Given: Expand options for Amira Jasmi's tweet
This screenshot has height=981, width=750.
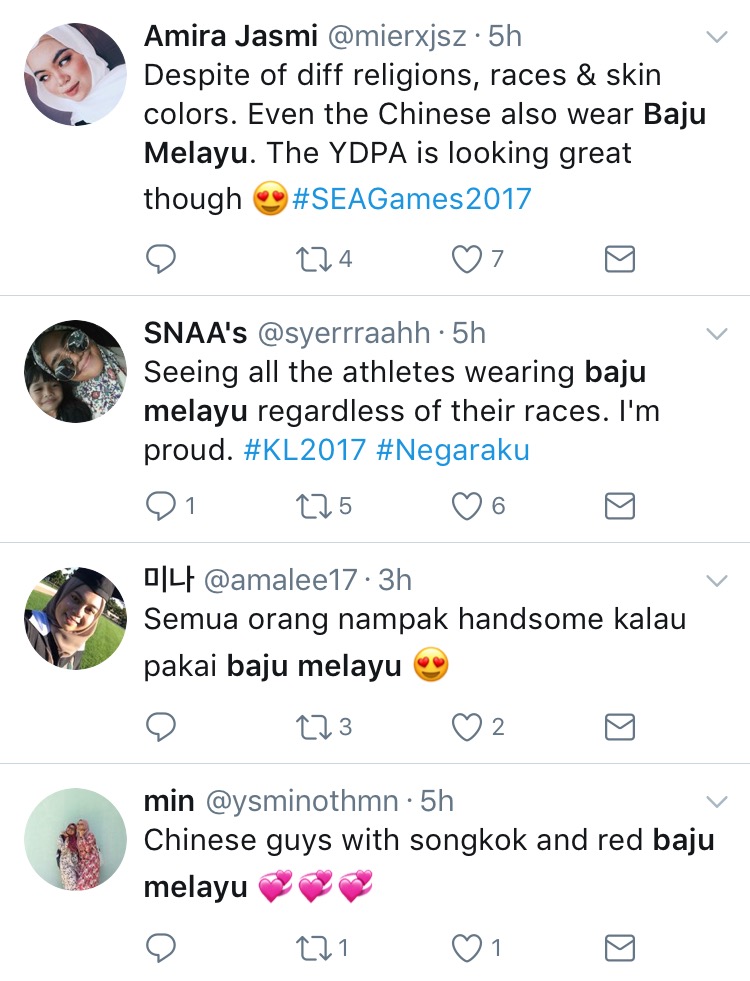Looking at the screenshot, I should point(716,38).
